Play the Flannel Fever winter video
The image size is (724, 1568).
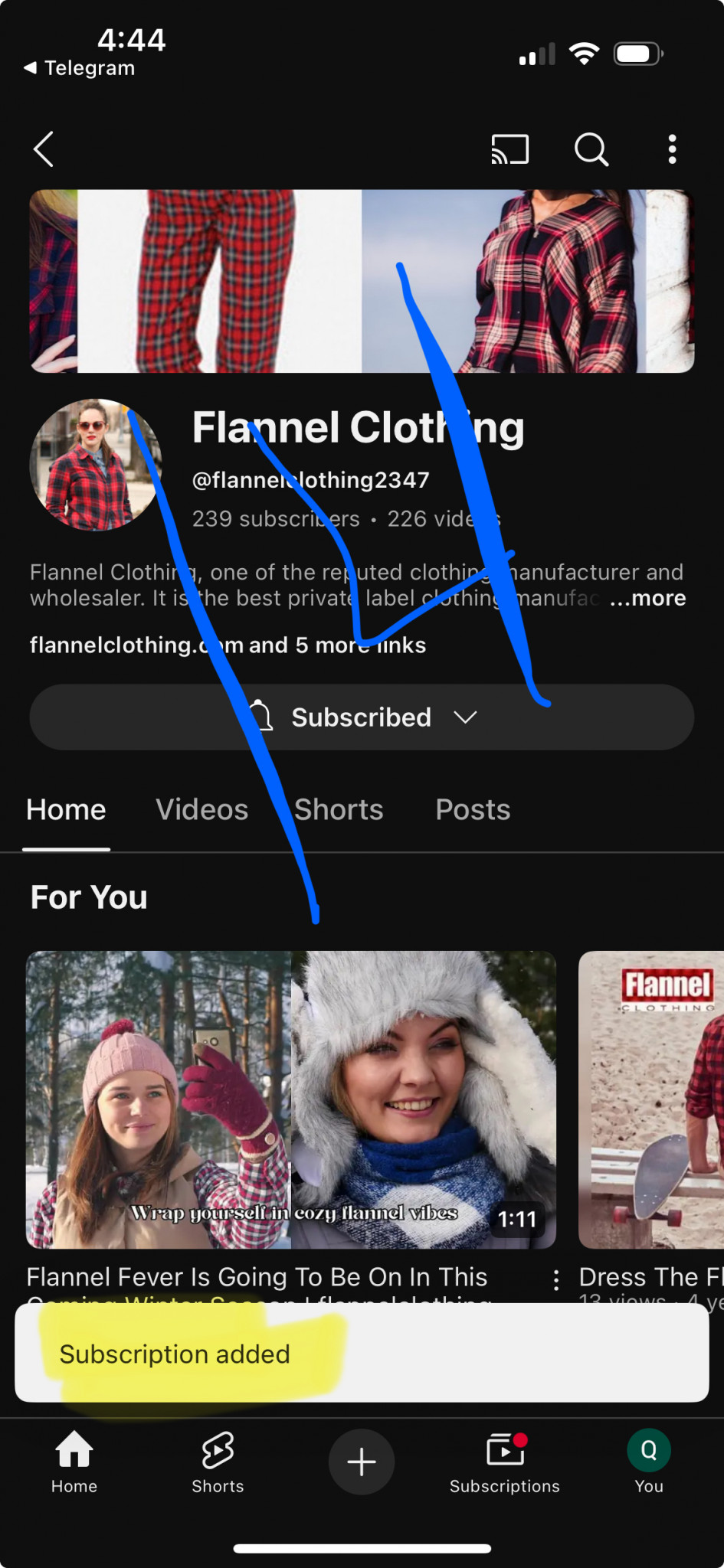point(291,1099)
